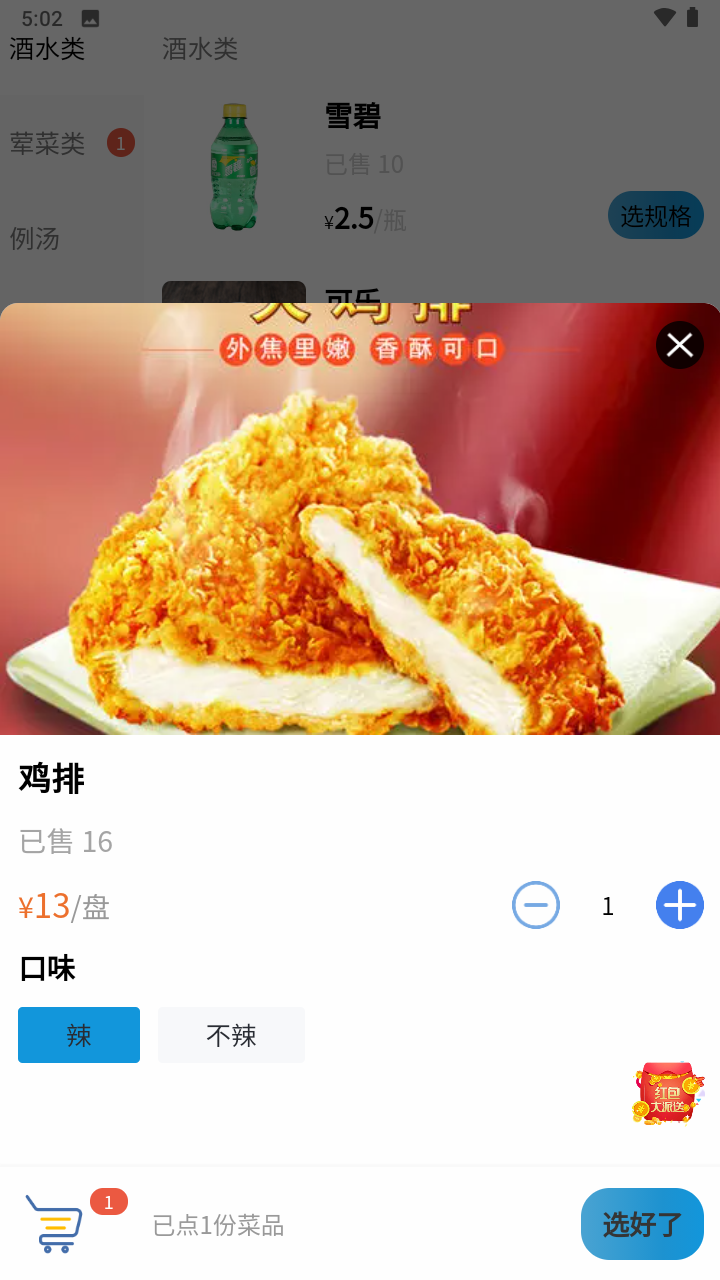Select the 酒水类 category tab

pos(46,49)
